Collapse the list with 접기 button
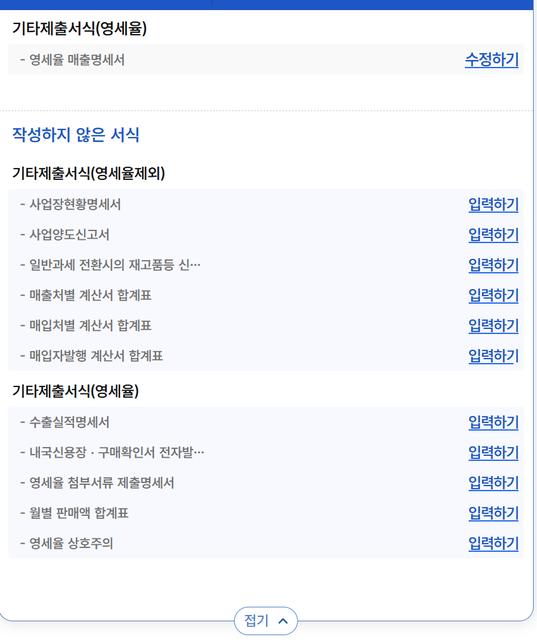537x644 pixels. click(265, 621)
